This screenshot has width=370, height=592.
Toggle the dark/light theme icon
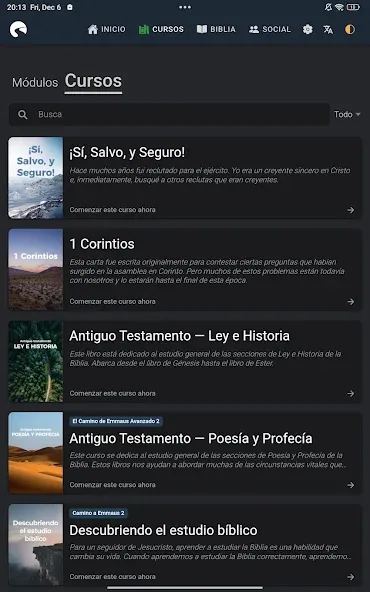click(x=350, y=29)
